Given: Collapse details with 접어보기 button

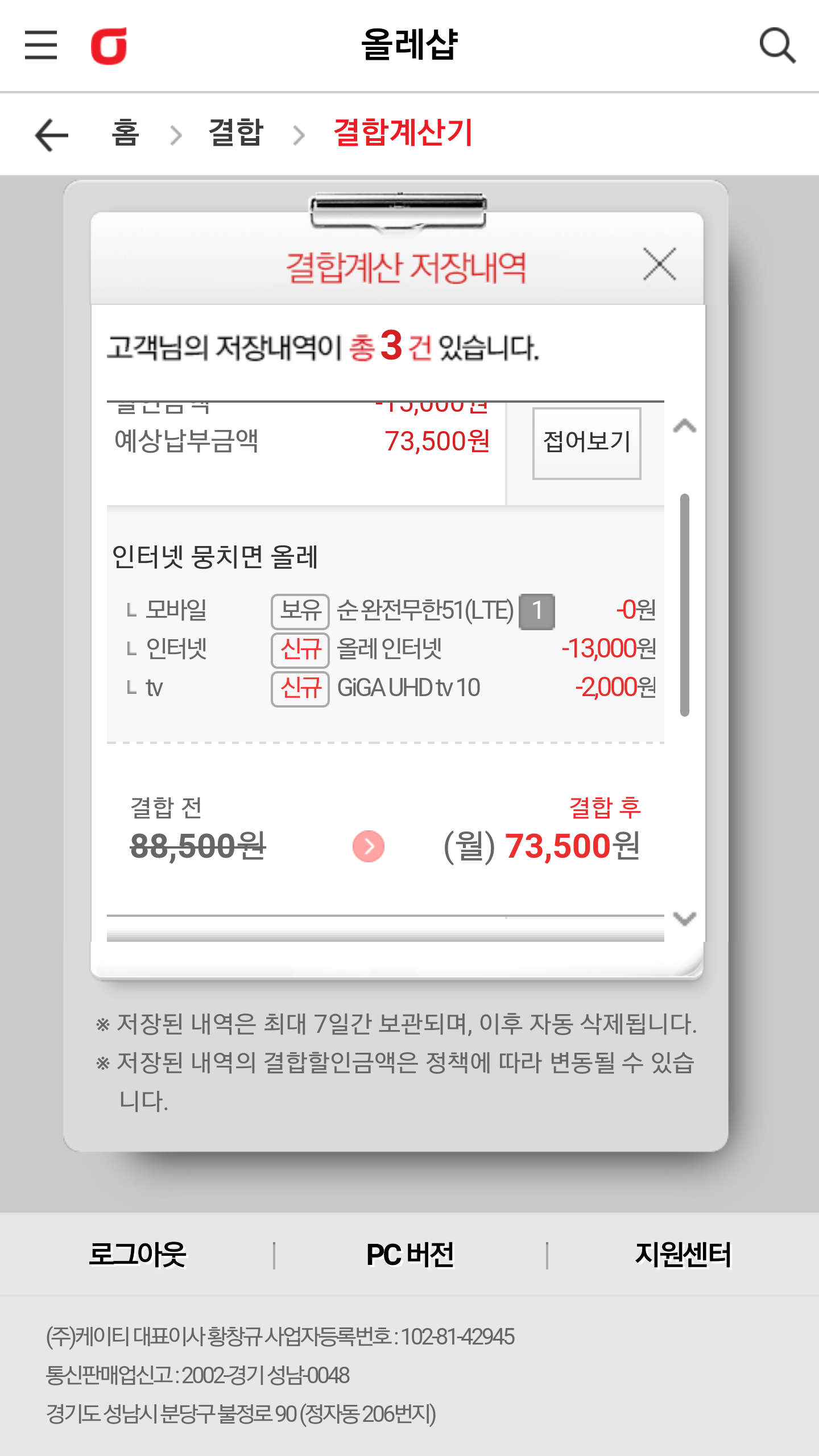Looking at the screenshot, I should 586,443.
